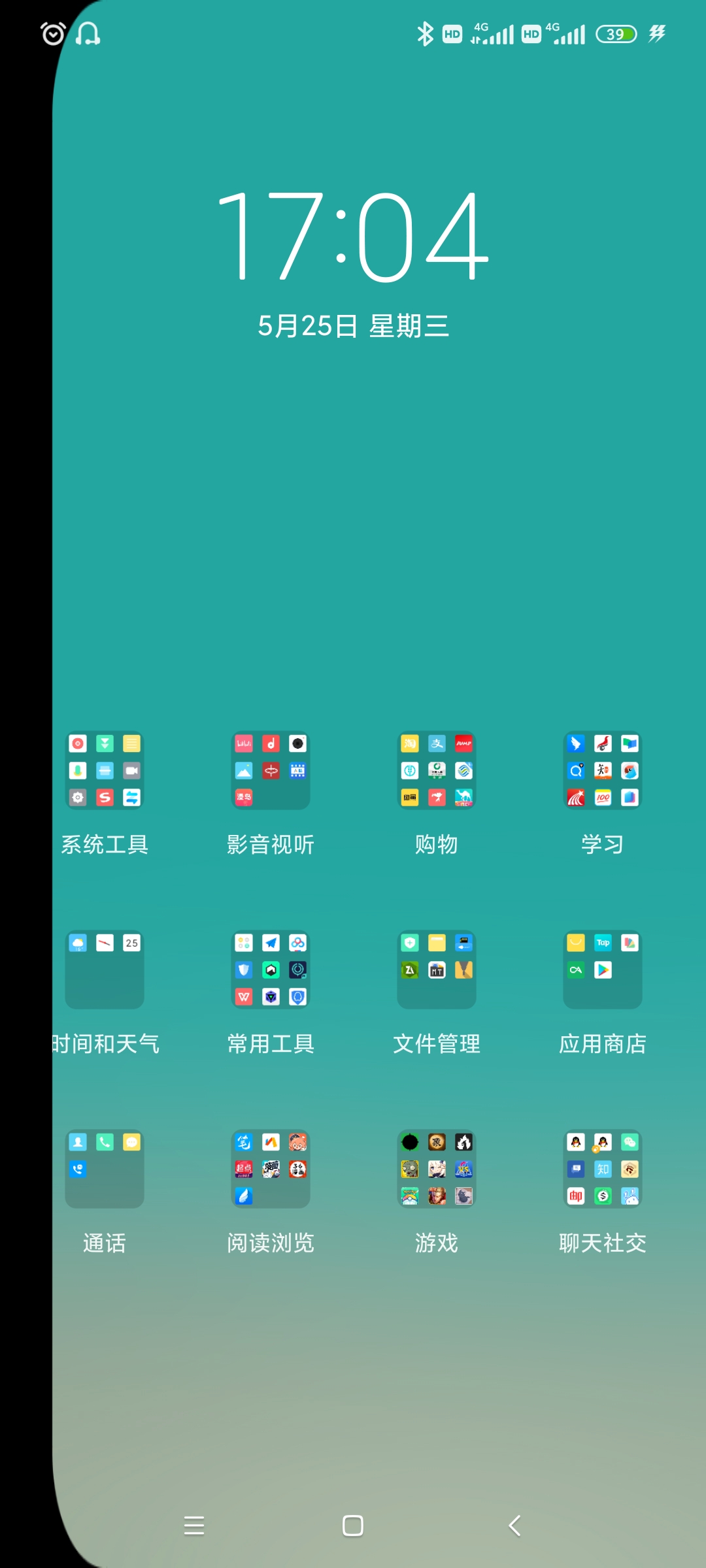Open the 影音视听 folder

click(271, 771)
